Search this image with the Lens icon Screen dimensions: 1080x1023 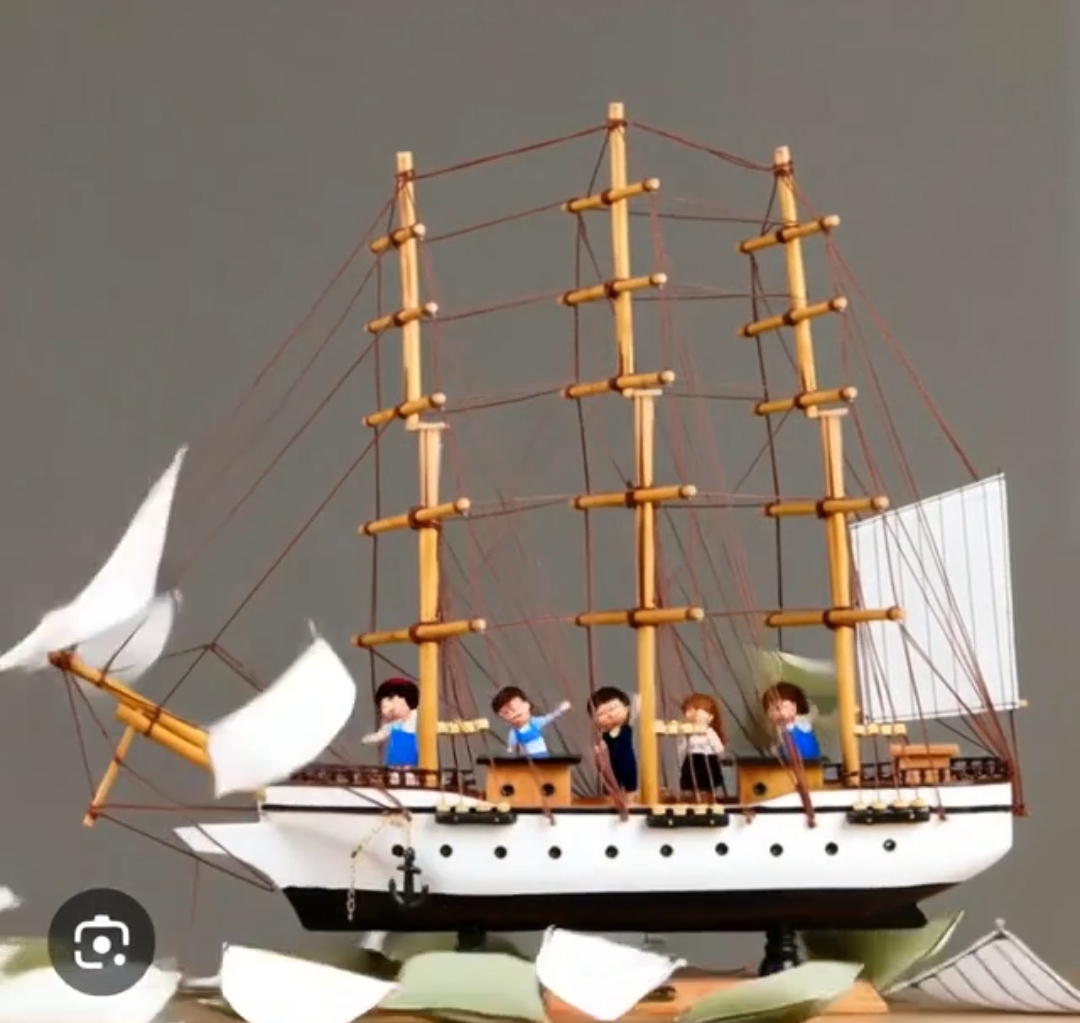point(101,941)
